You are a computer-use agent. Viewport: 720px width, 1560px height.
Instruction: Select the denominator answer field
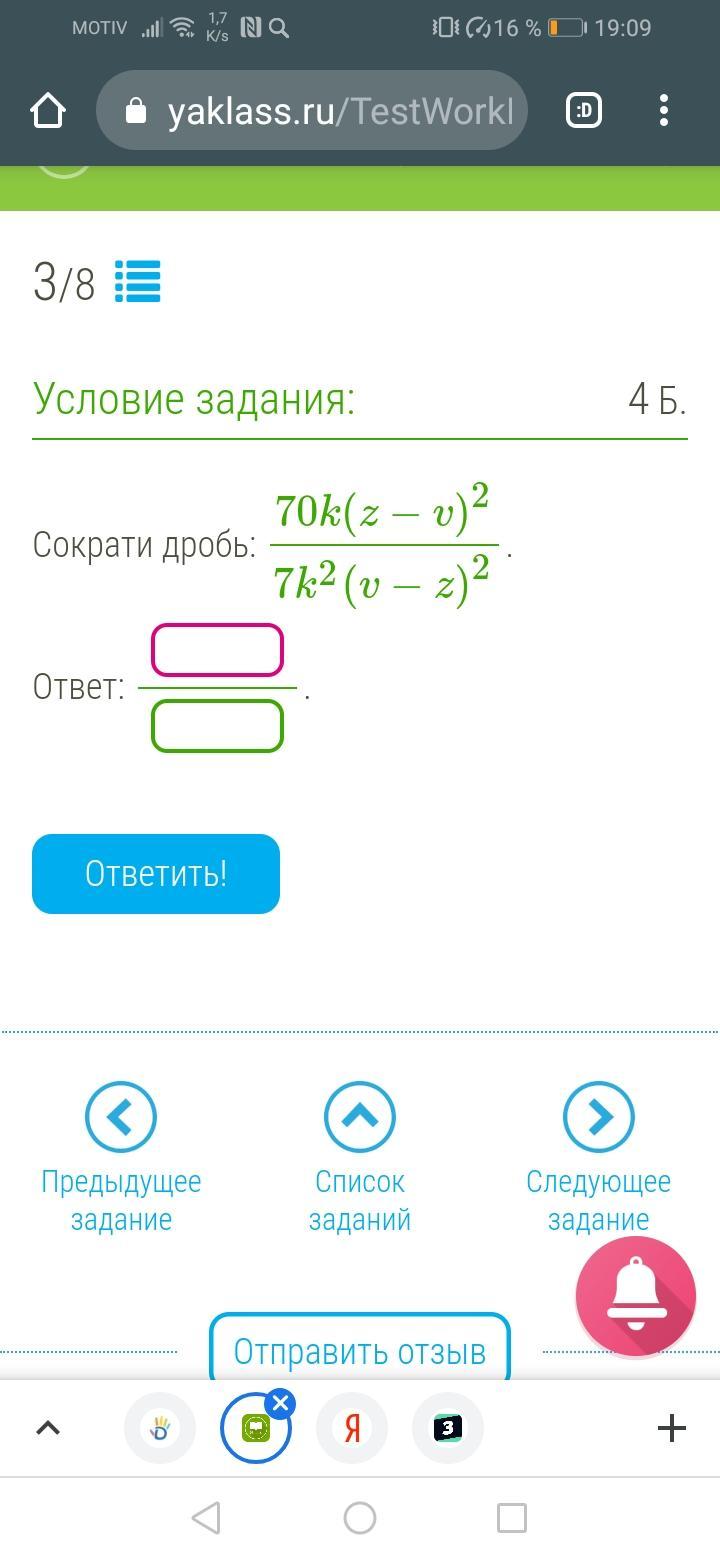pyautogui.click(x=217, y=726)
